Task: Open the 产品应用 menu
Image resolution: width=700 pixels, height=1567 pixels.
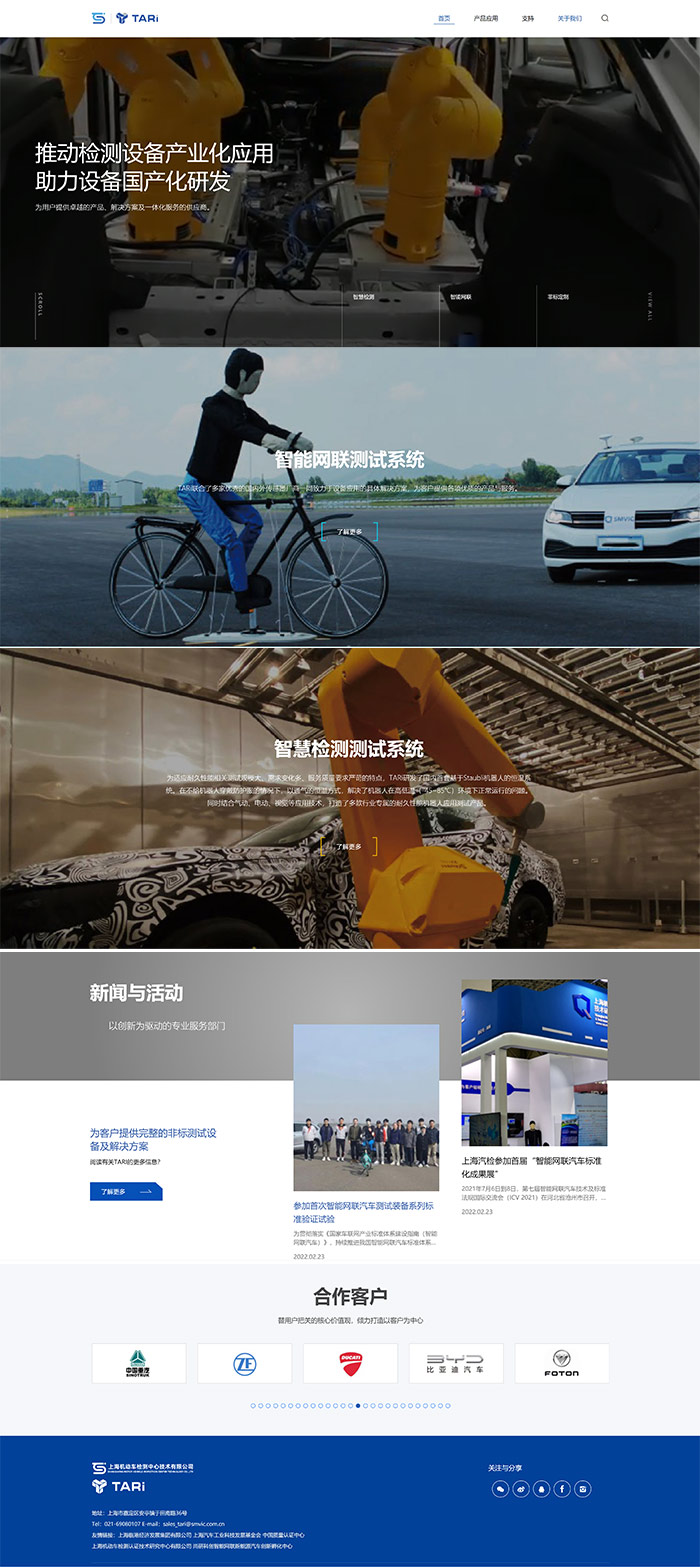Action: click(x=486, y=18)
